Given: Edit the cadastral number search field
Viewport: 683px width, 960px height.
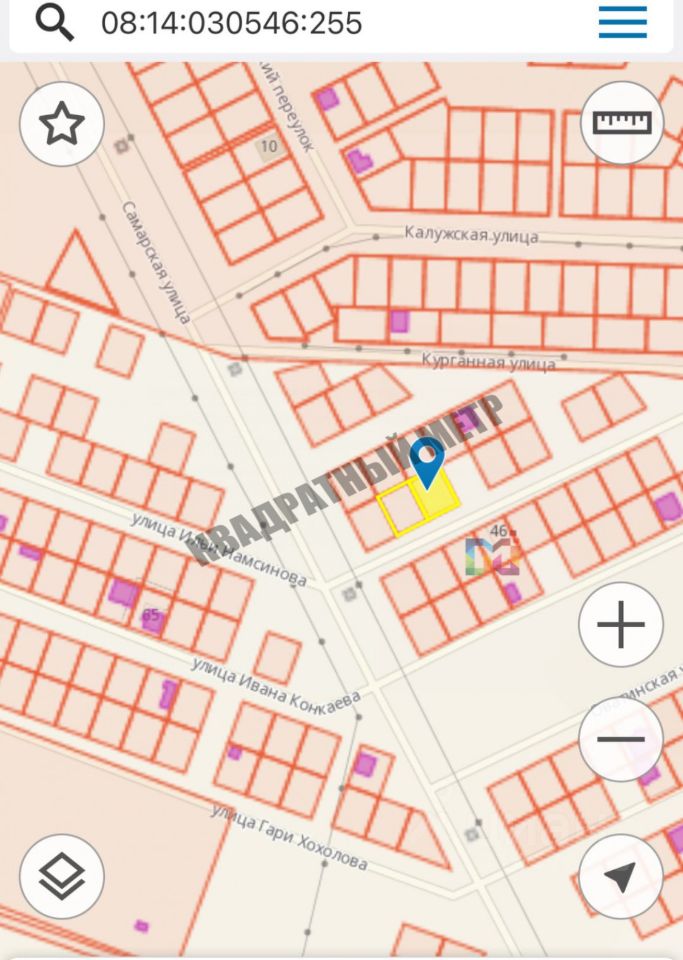Looking at the screenshot, I should point(300,22).
